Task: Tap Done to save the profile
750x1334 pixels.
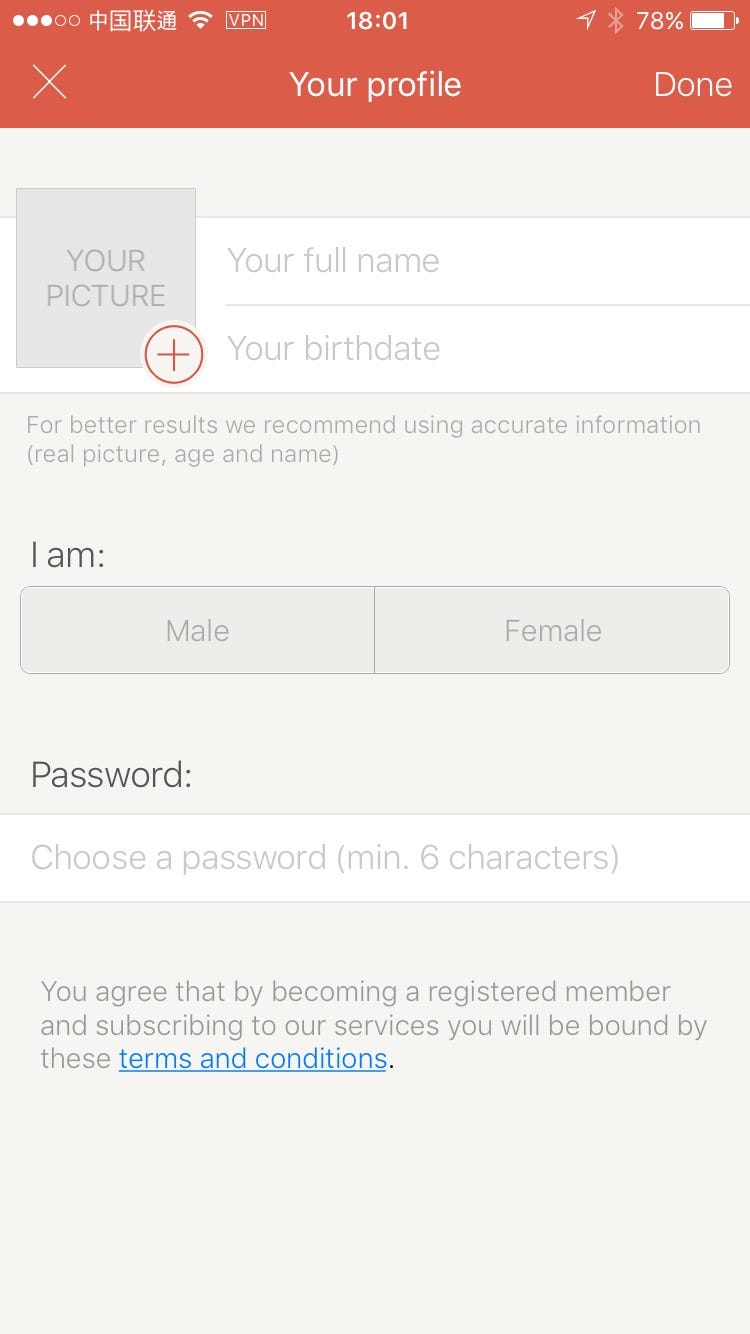Action: coord(692,84)
